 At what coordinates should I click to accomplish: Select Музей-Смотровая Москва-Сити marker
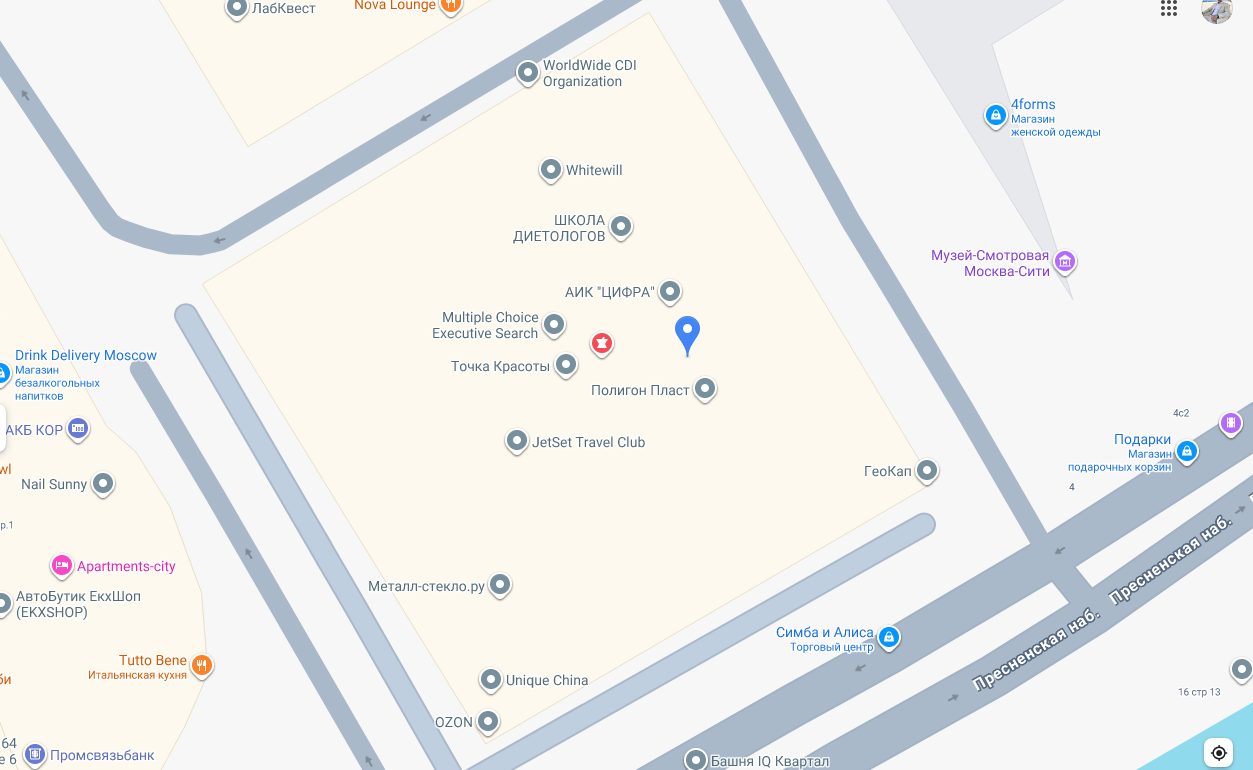click(1065, 263)
